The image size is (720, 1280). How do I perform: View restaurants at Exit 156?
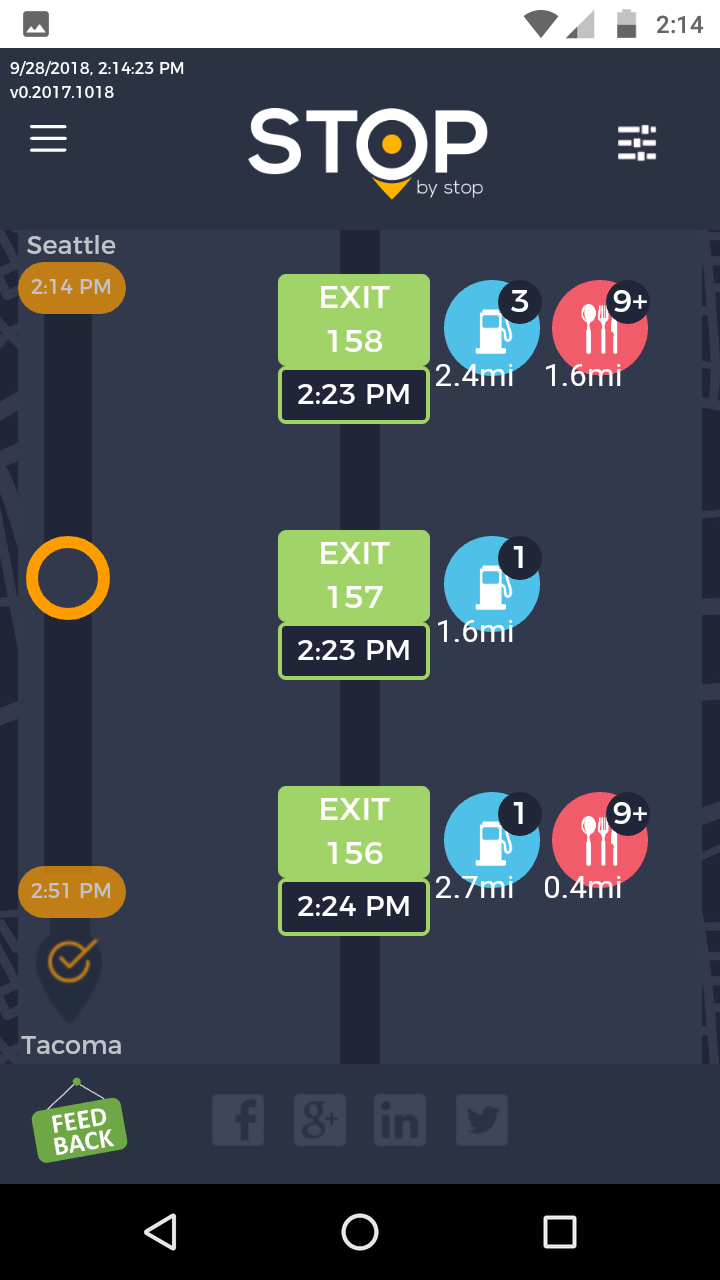599,841
